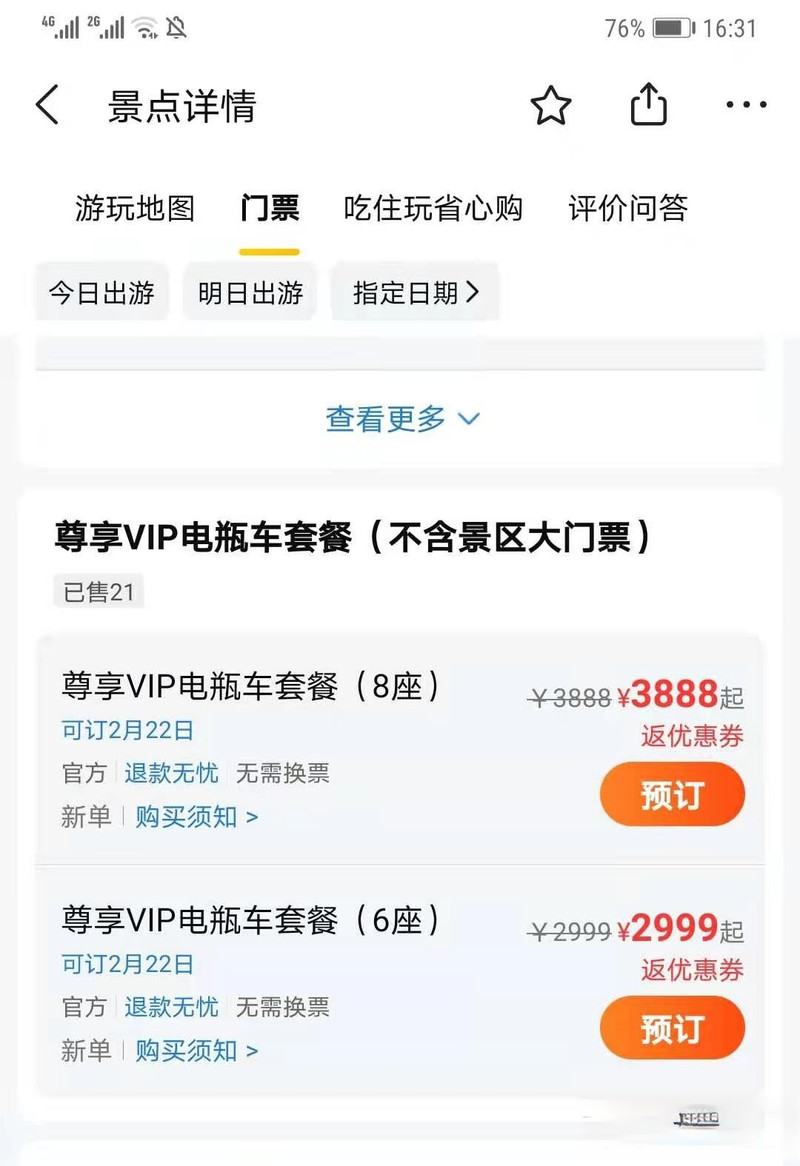This screenshot has width=800, height=1166.
Task: Expand 查看更多 to show more tickets
Action: point(402,419)
